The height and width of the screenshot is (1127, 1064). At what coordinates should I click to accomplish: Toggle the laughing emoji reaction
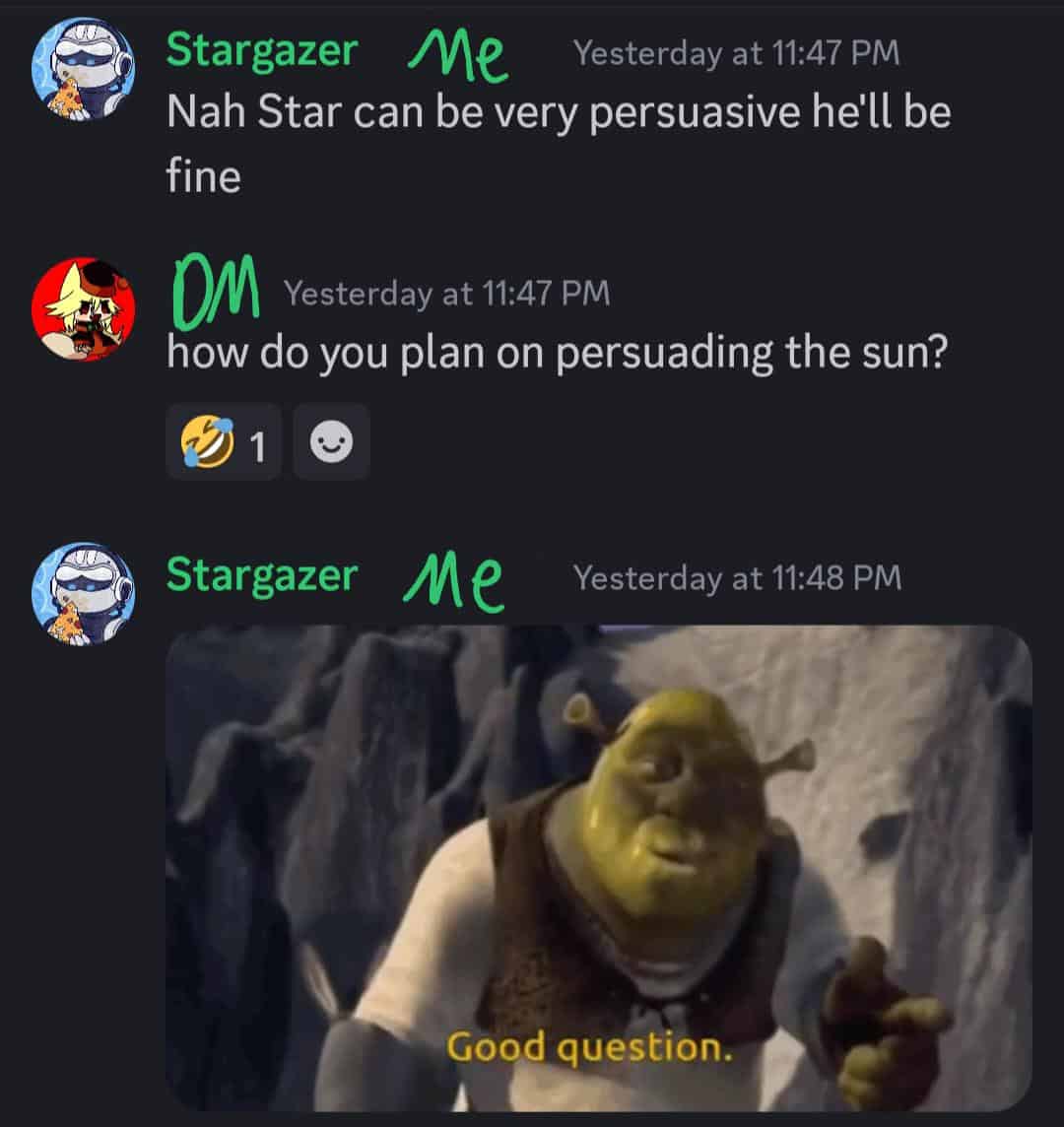pos(223,443)
